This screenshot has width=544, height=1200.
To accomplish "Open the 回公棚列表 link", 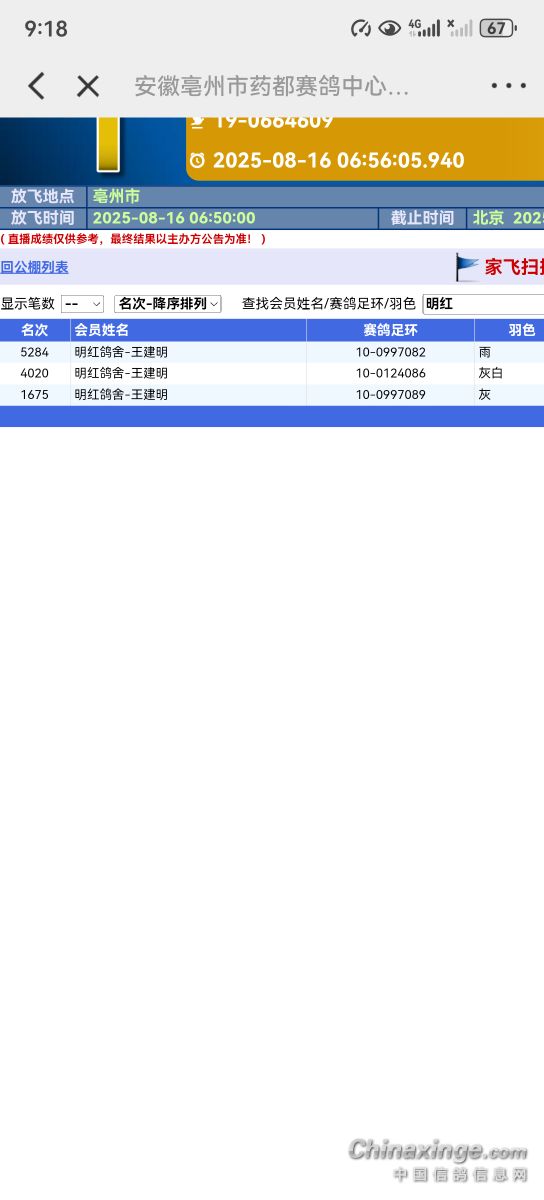I will pos(35,267).
